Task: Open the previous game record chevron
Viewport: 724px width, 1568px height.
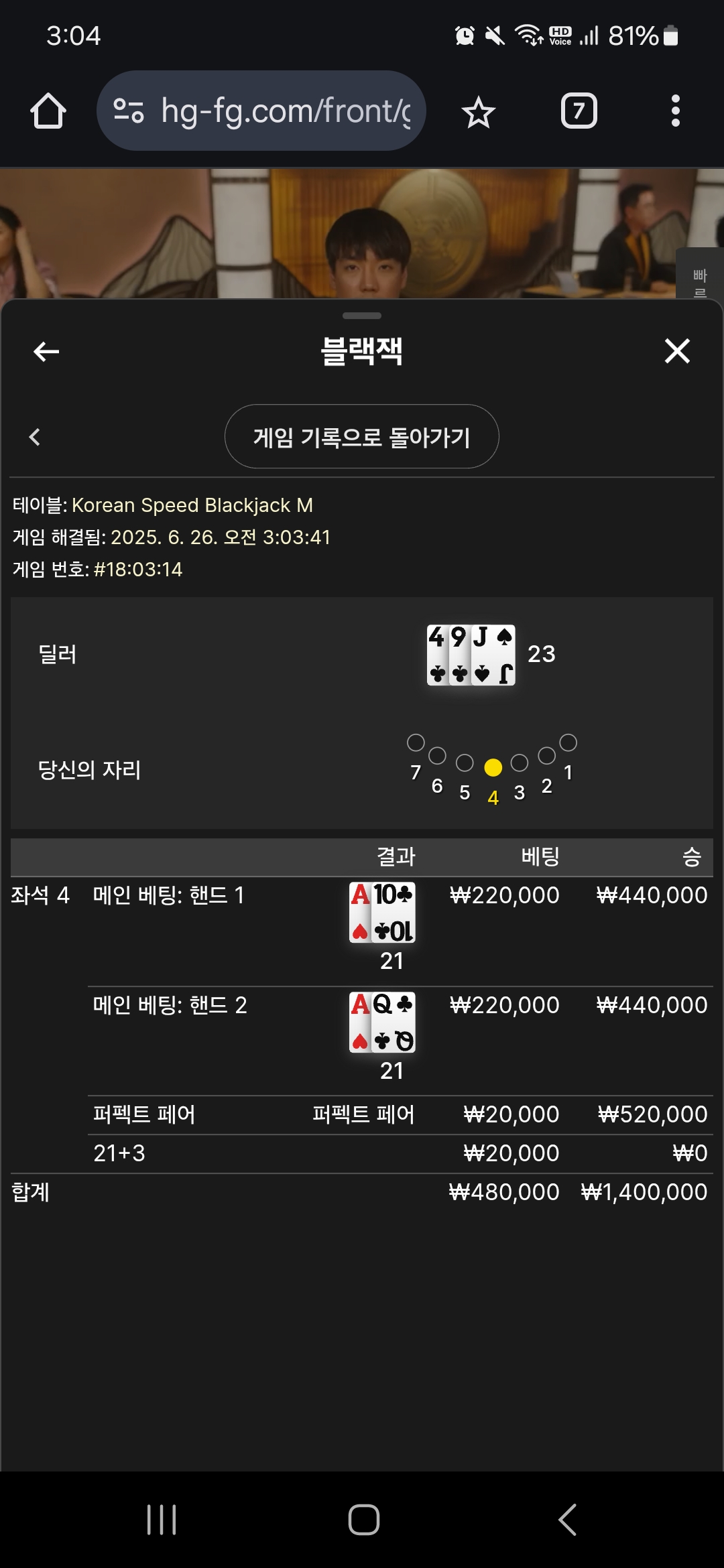Action: [35, 437]
